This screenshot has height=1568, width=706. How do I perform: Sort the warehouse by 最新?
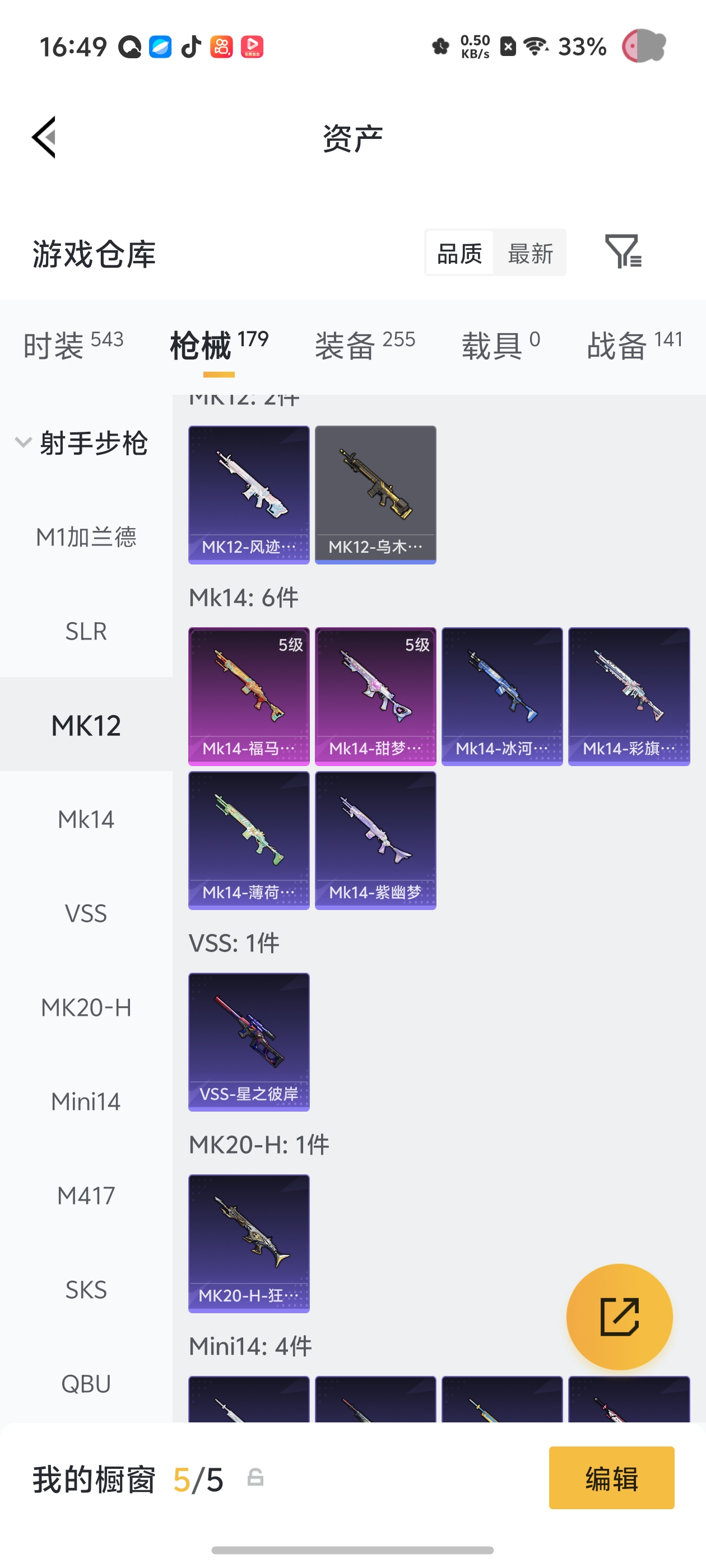pyautogui.click(x=530, y=253)
